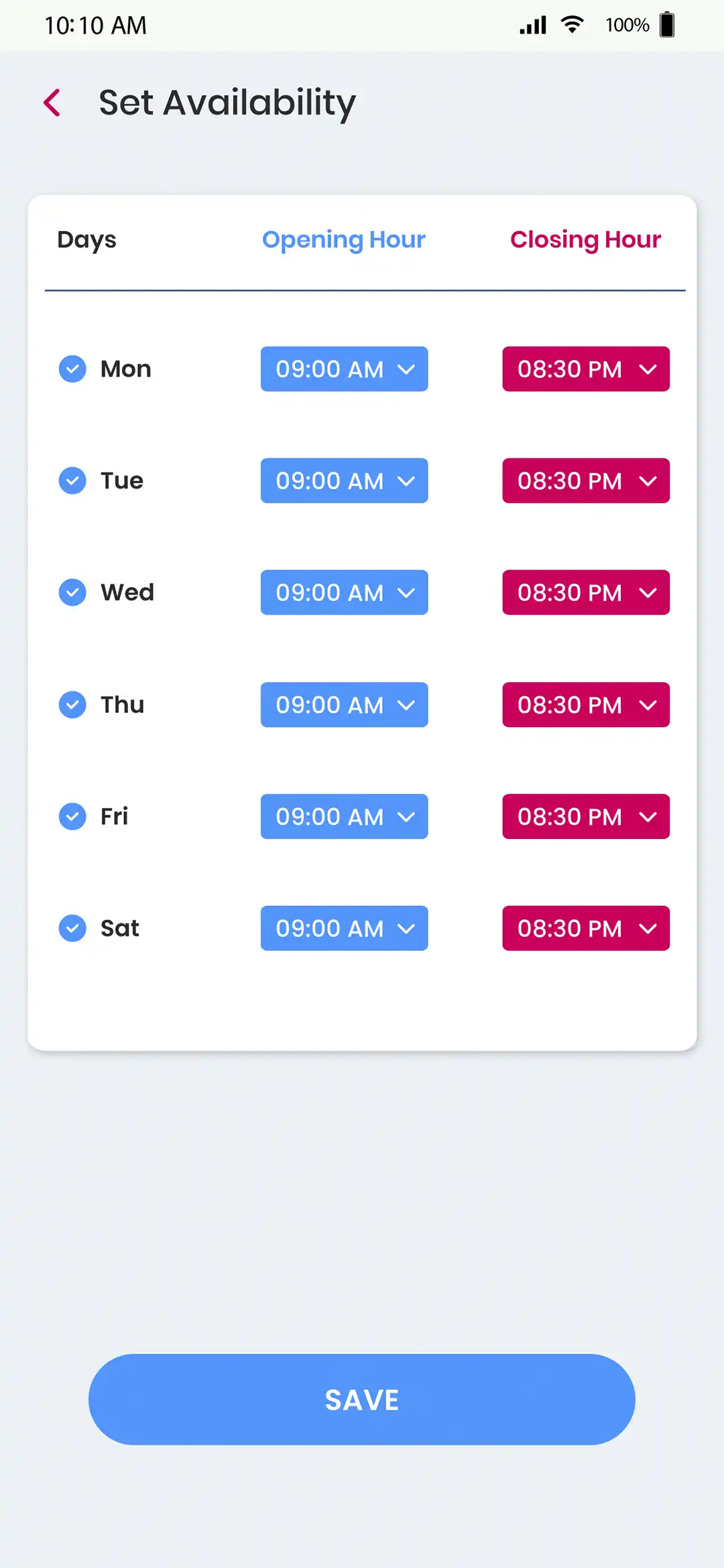Click the cellular signal strength icon
The image size is (724, 1568).
532,25
